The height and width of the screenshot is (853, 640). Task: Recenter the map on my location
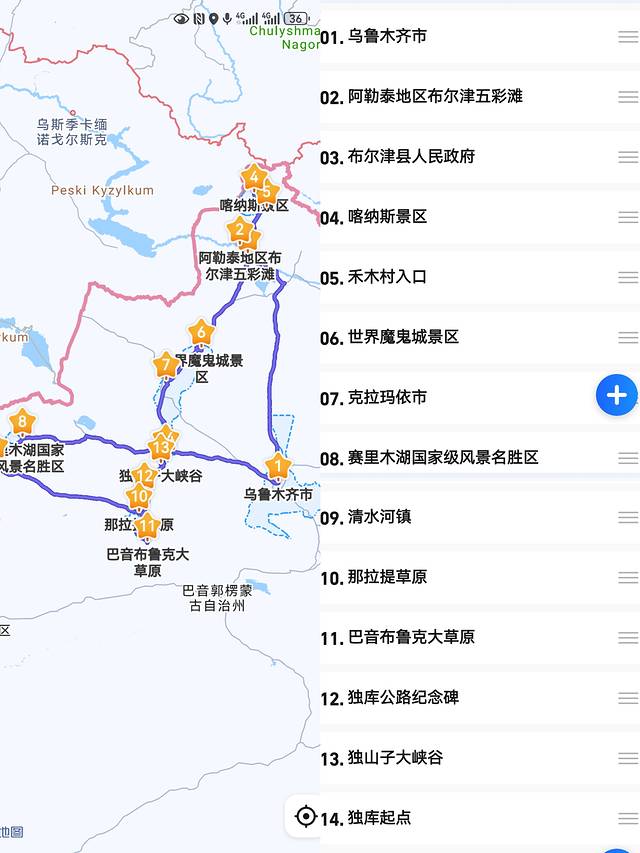[306, 816]
